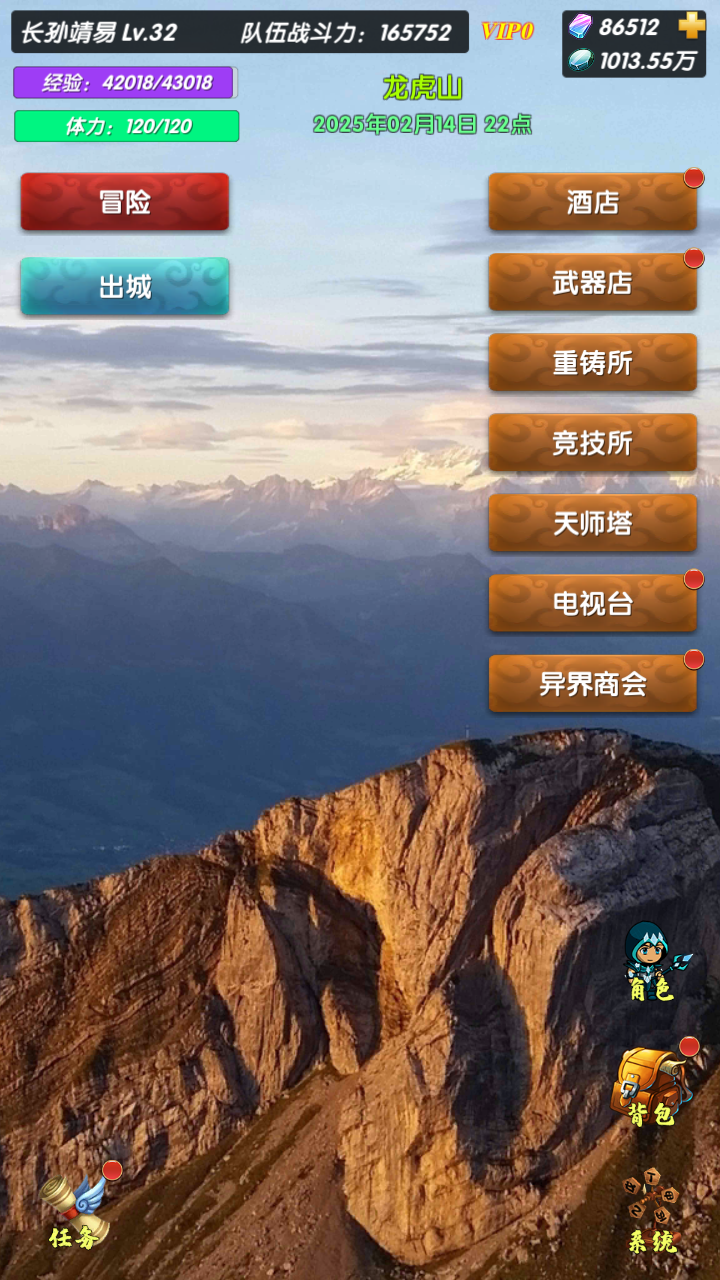Open the 电视台 TV station
The width and height of the screenshot is (720, 1280).
coord(592,603)
